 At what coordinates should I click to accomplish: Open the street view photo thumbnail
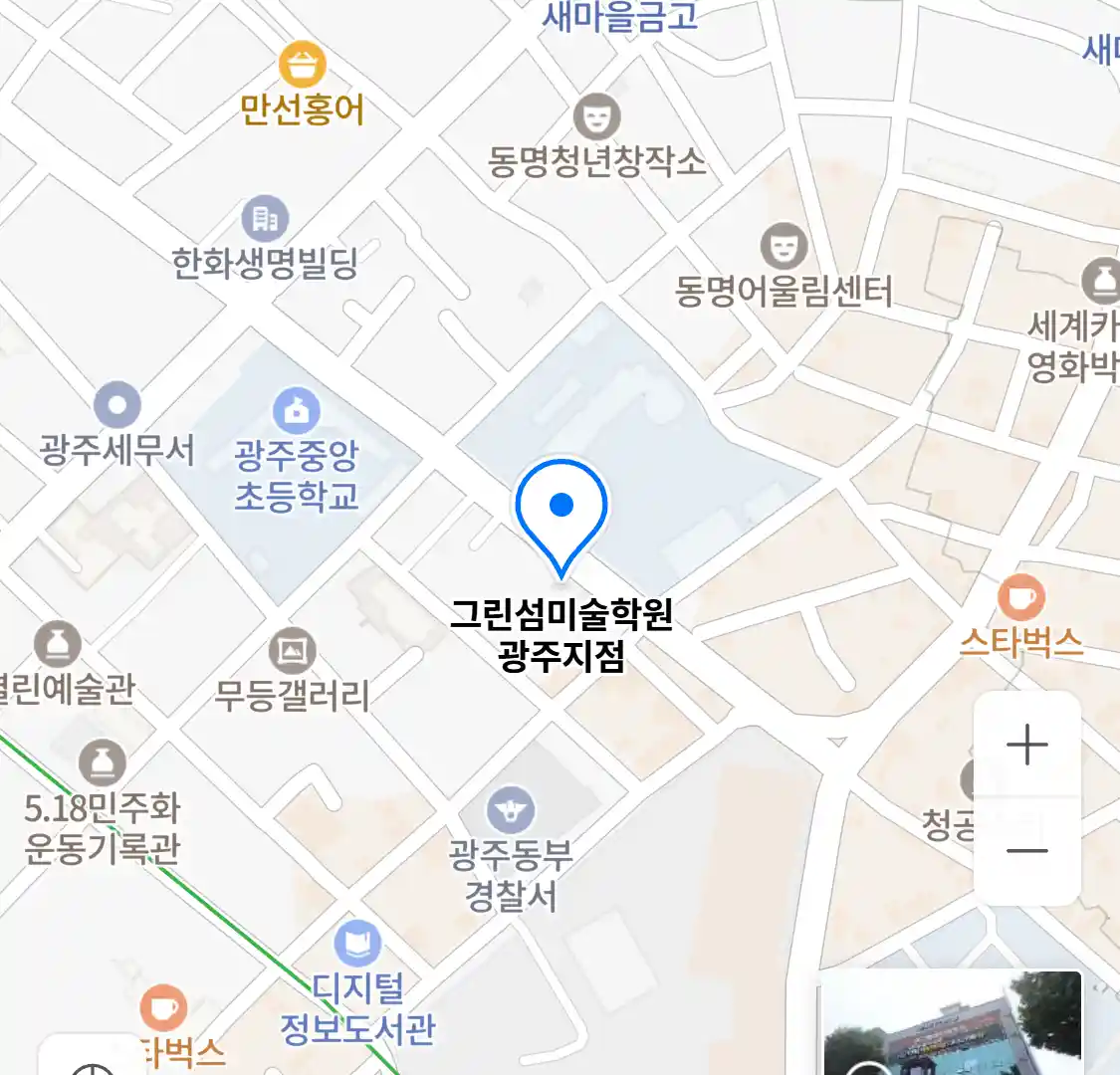[x=951, y=1023]
